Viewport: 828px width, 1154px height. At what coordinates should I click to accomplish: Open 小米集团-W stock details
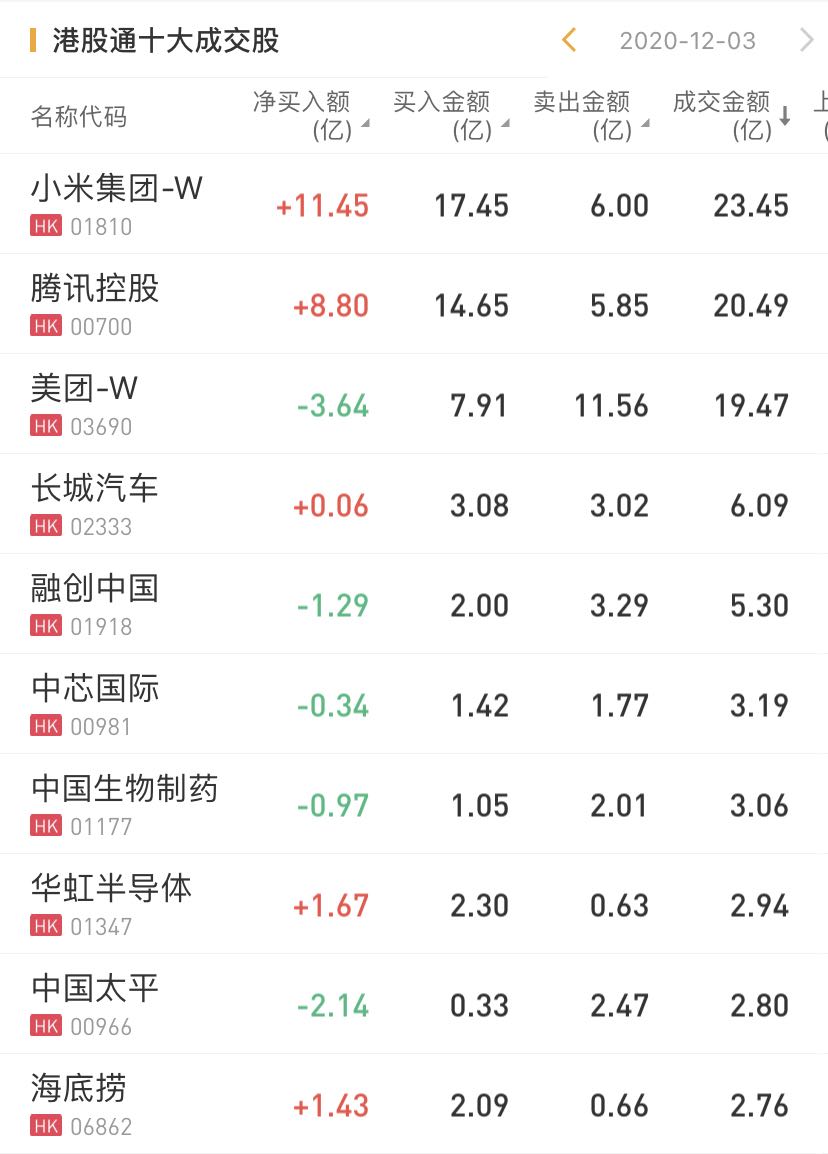tap(117, 203)
